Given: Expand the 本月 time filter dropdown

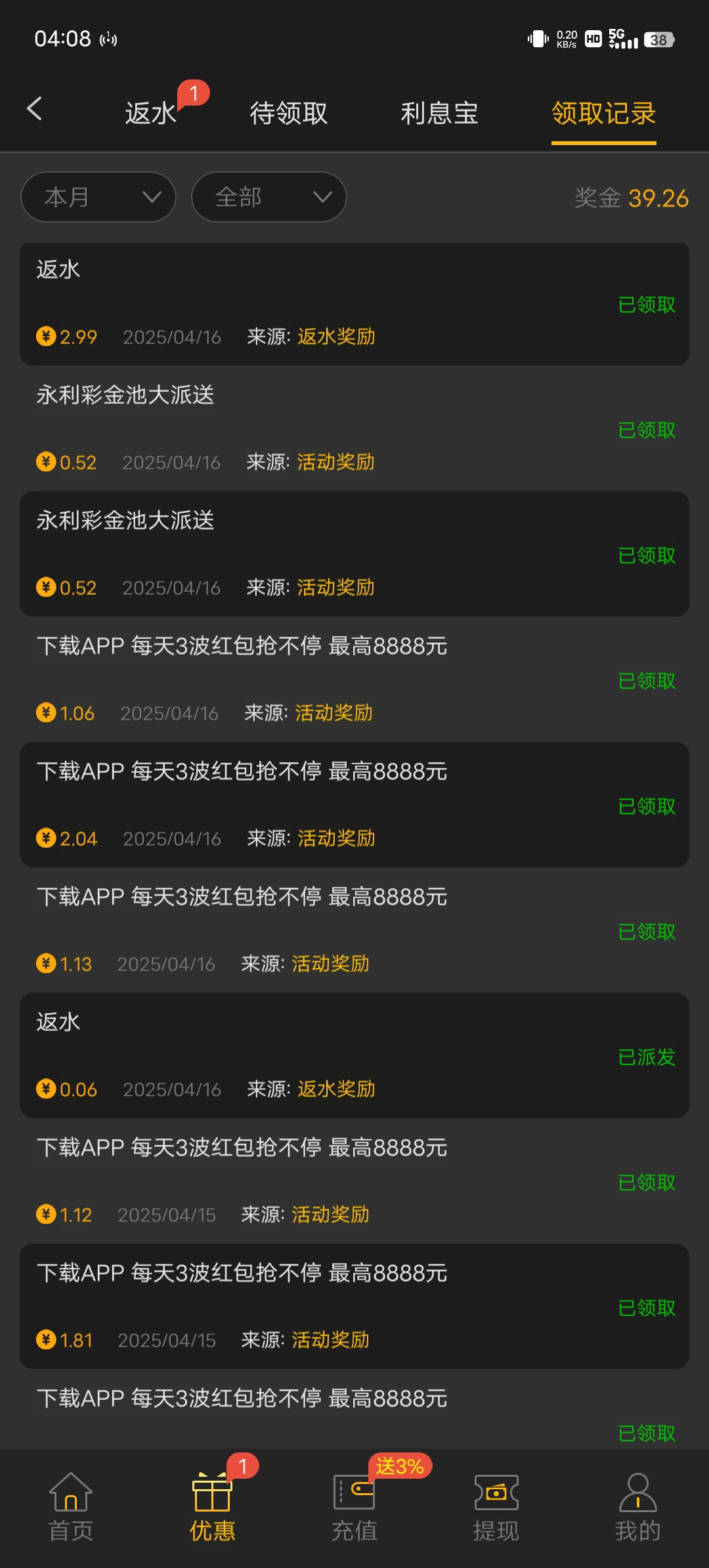Looking at the screenshot, I should pyautogui.click(x=98, y=197).
